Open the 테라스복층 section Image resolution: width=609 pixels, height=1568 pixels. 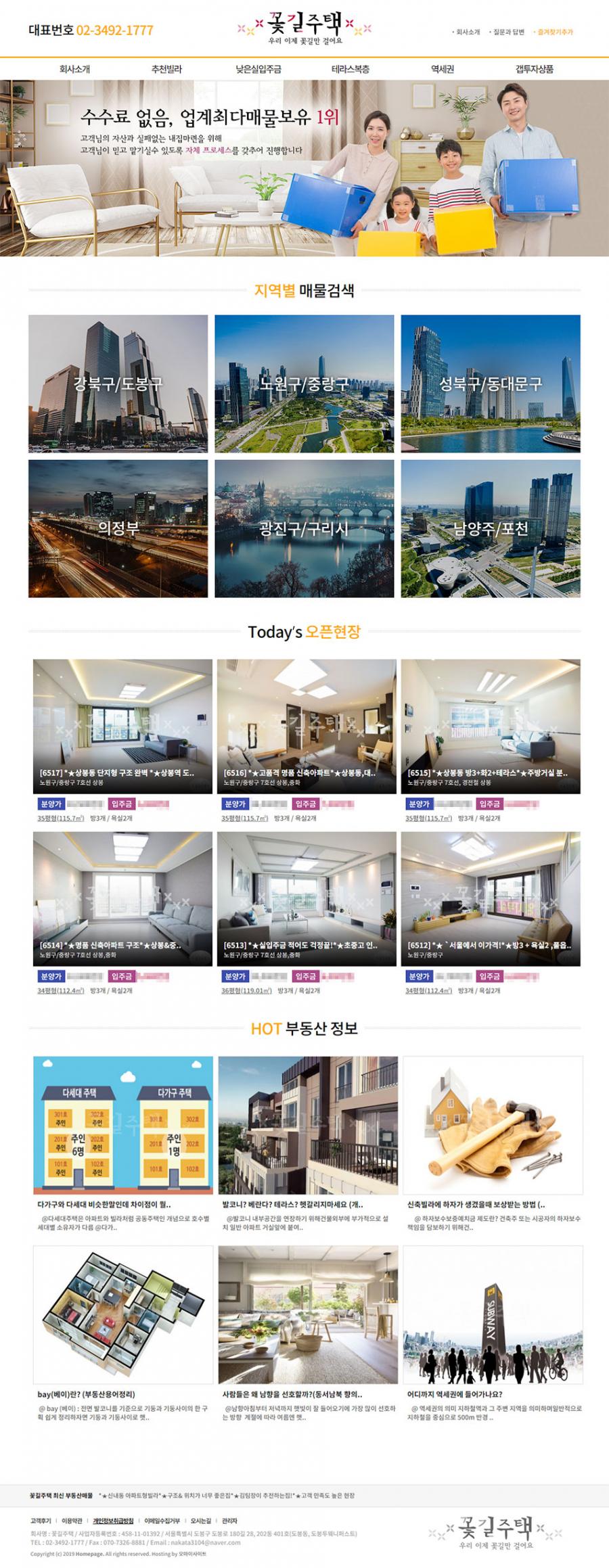351,69
